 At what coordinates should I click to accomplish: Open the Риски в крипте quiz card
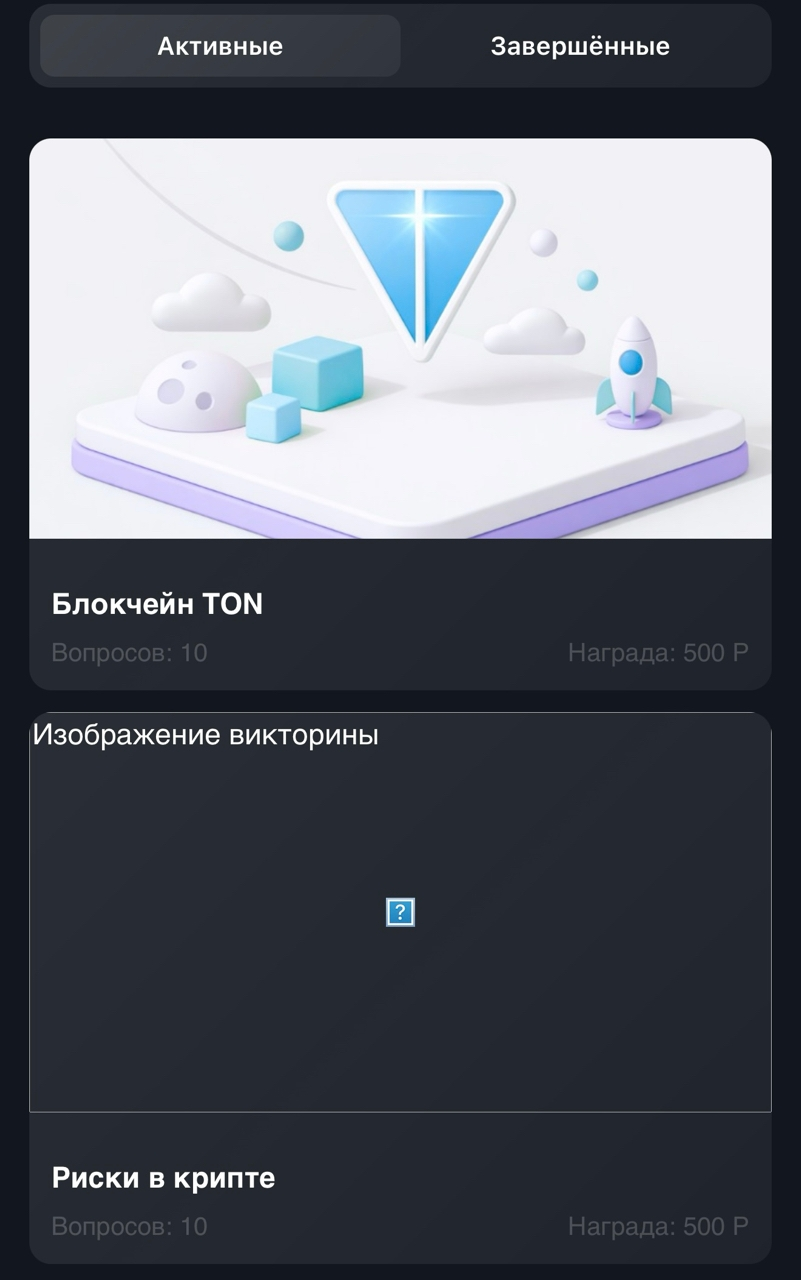pyautogui.click(x=400, y=988)
